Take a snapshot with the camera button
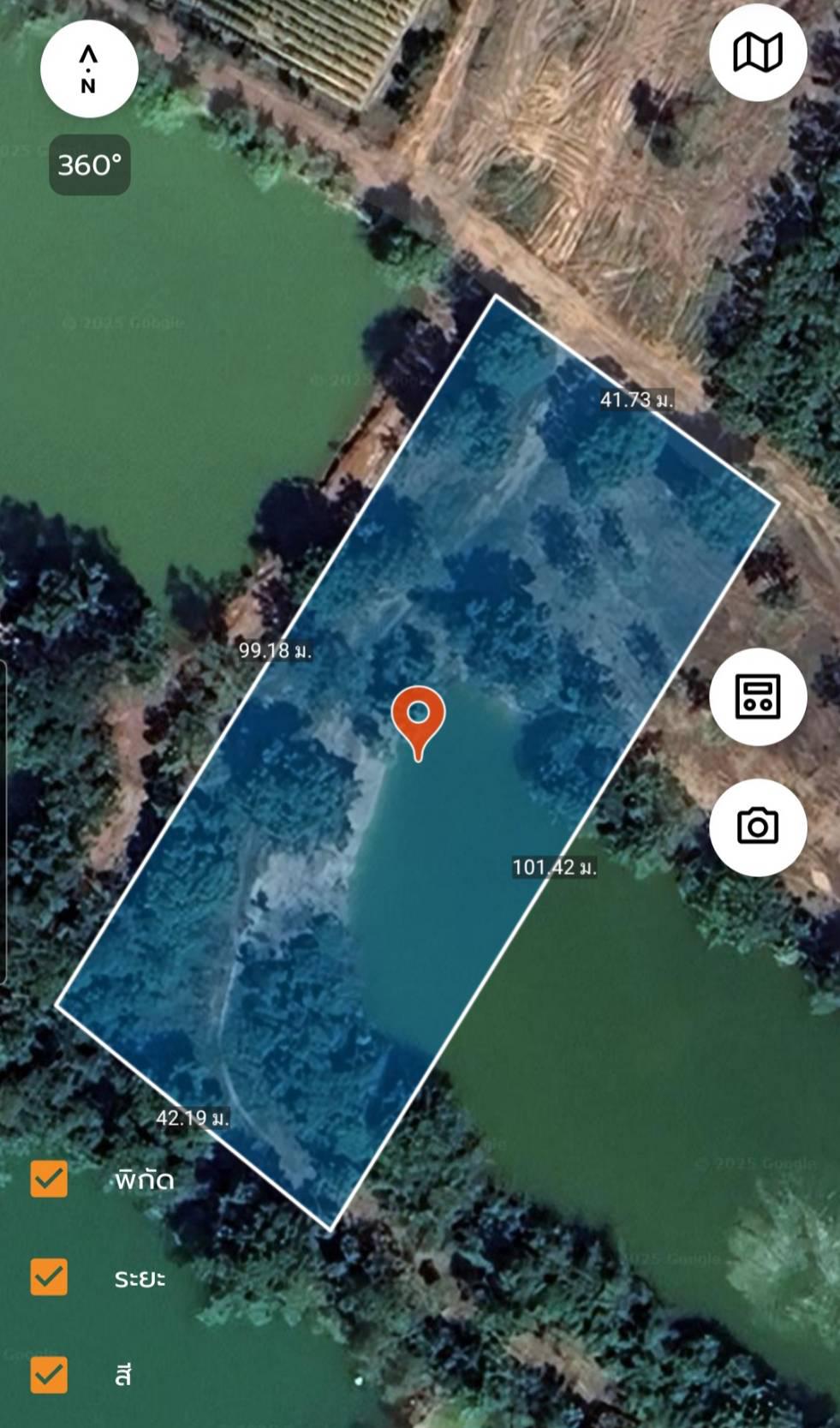 coord(758,827)
